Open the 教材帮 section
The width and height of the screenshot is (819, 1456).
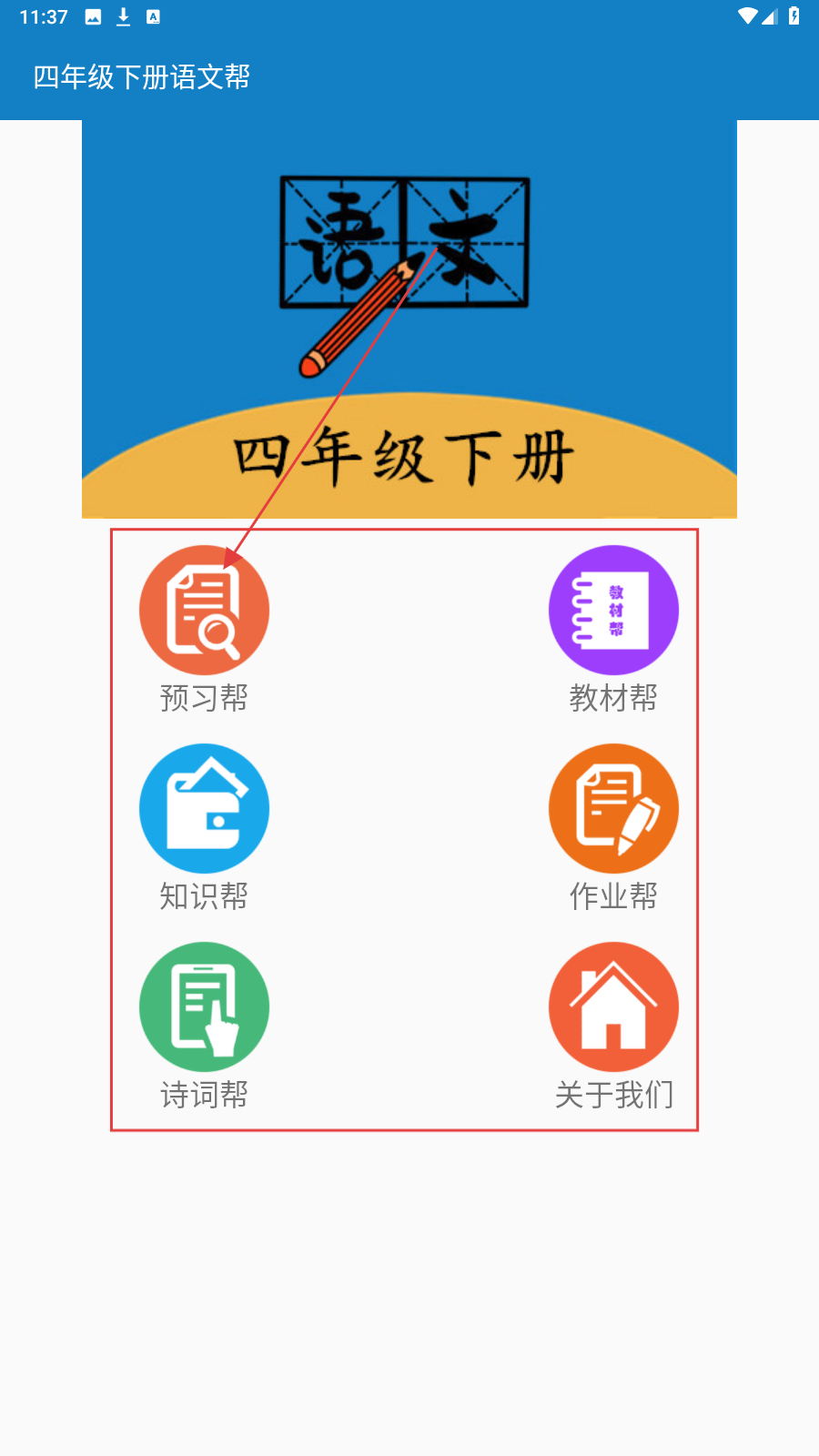[613, 611]
